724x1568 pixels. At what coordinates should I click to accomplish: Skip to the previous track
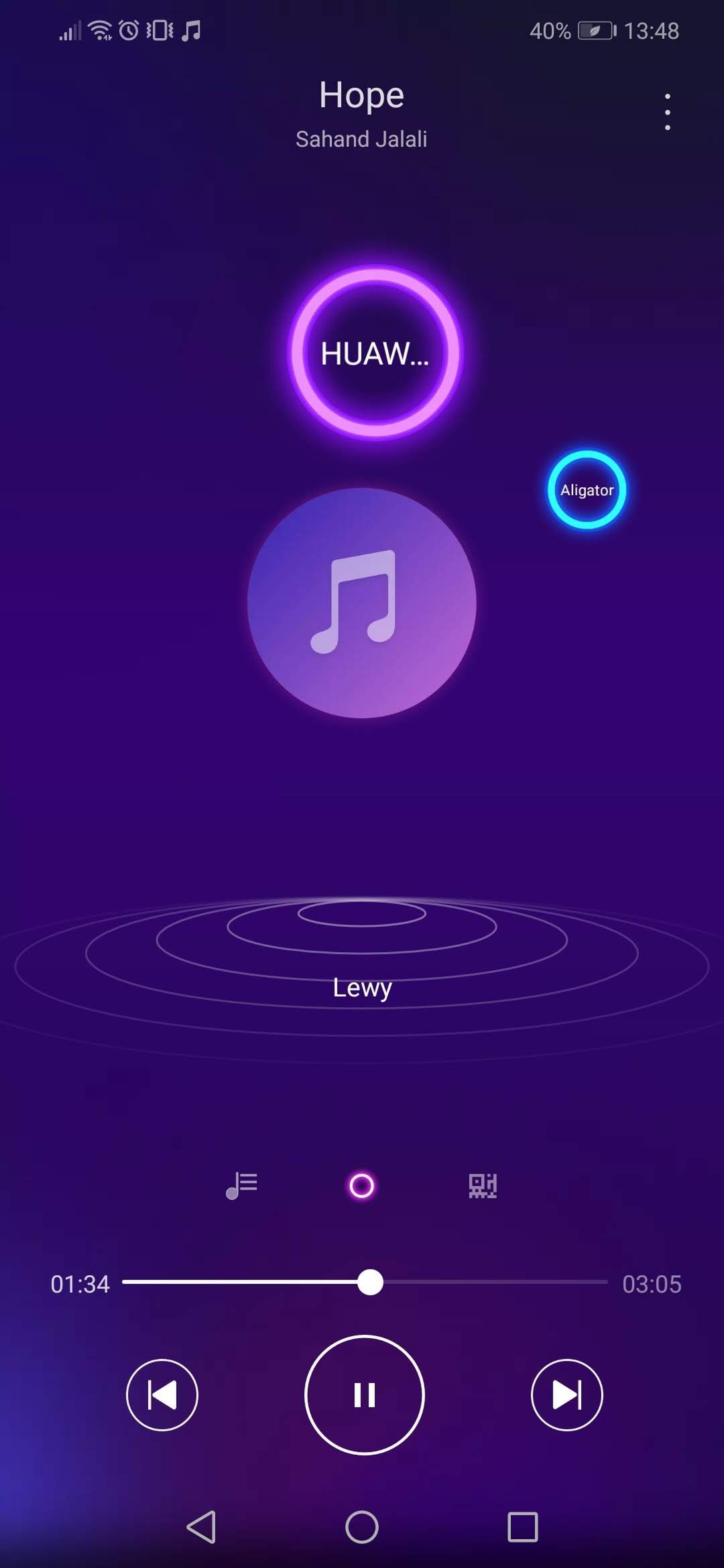point(162,1395)
